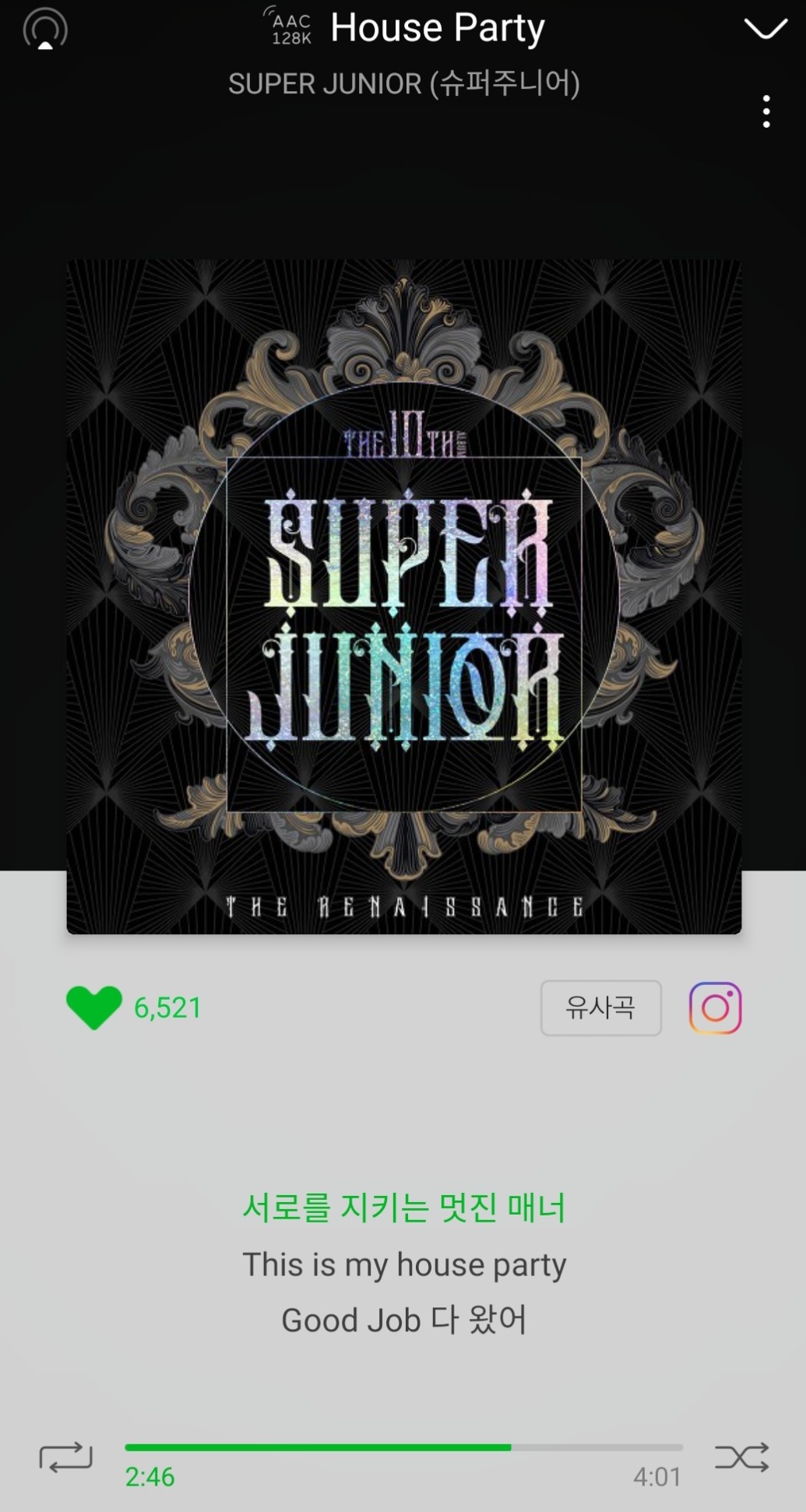Unlike the song via the green heart
The width and height of the screenshot is (806, 1512).
tap(94, 1007)
